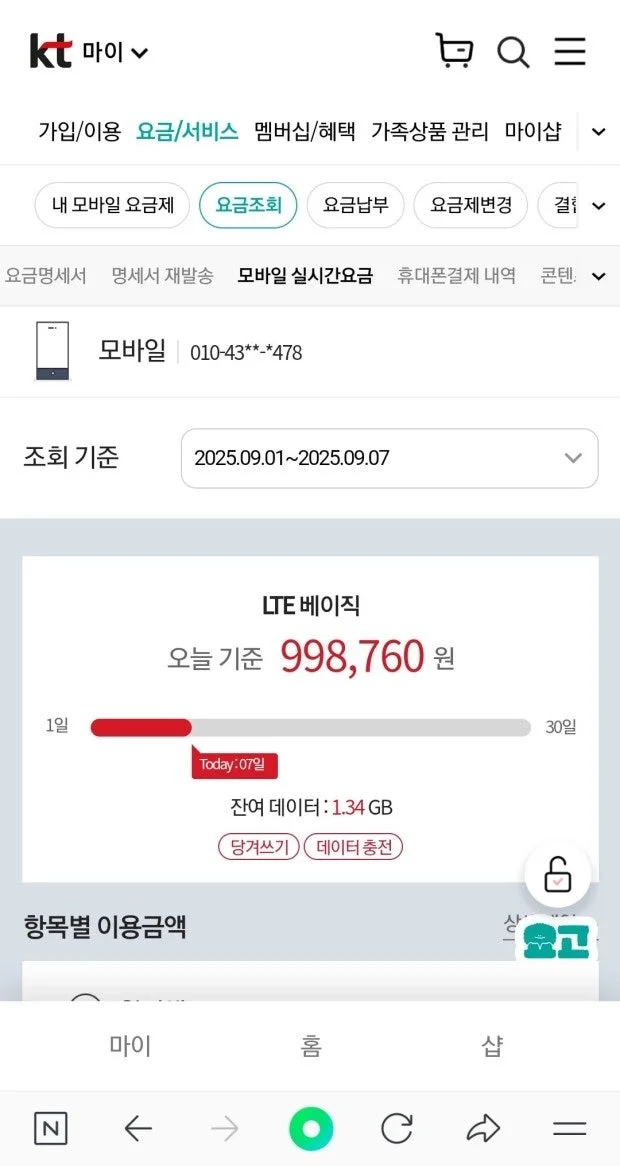Expand the 마이 dropdown next to the KT logo
The height and width of the screenshot is (1166, 620).
coord(116,52)
